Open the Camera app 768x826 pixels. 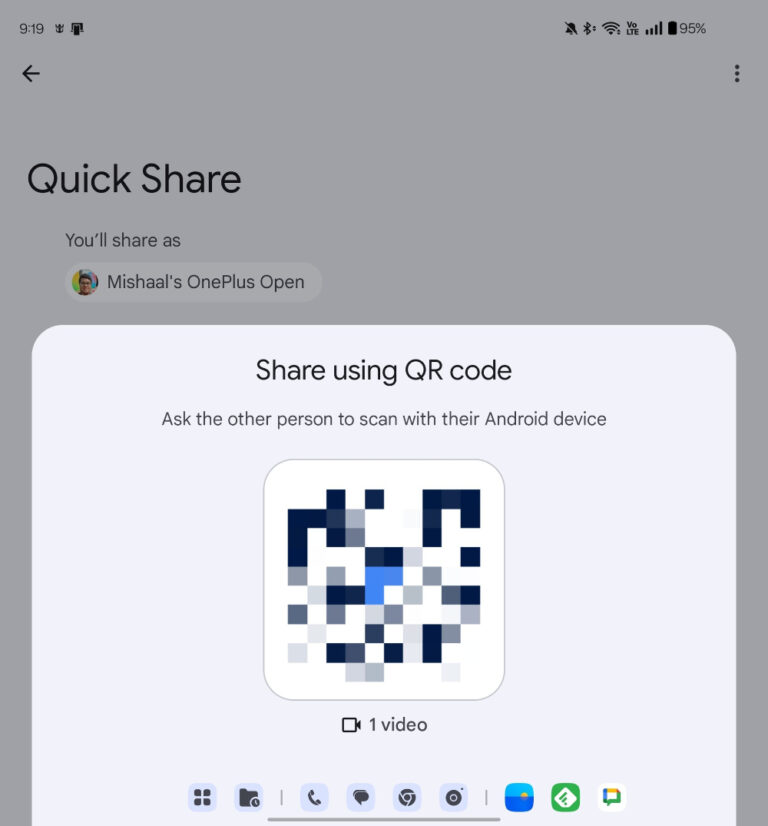pyautogui.click(x=454, y=797)
